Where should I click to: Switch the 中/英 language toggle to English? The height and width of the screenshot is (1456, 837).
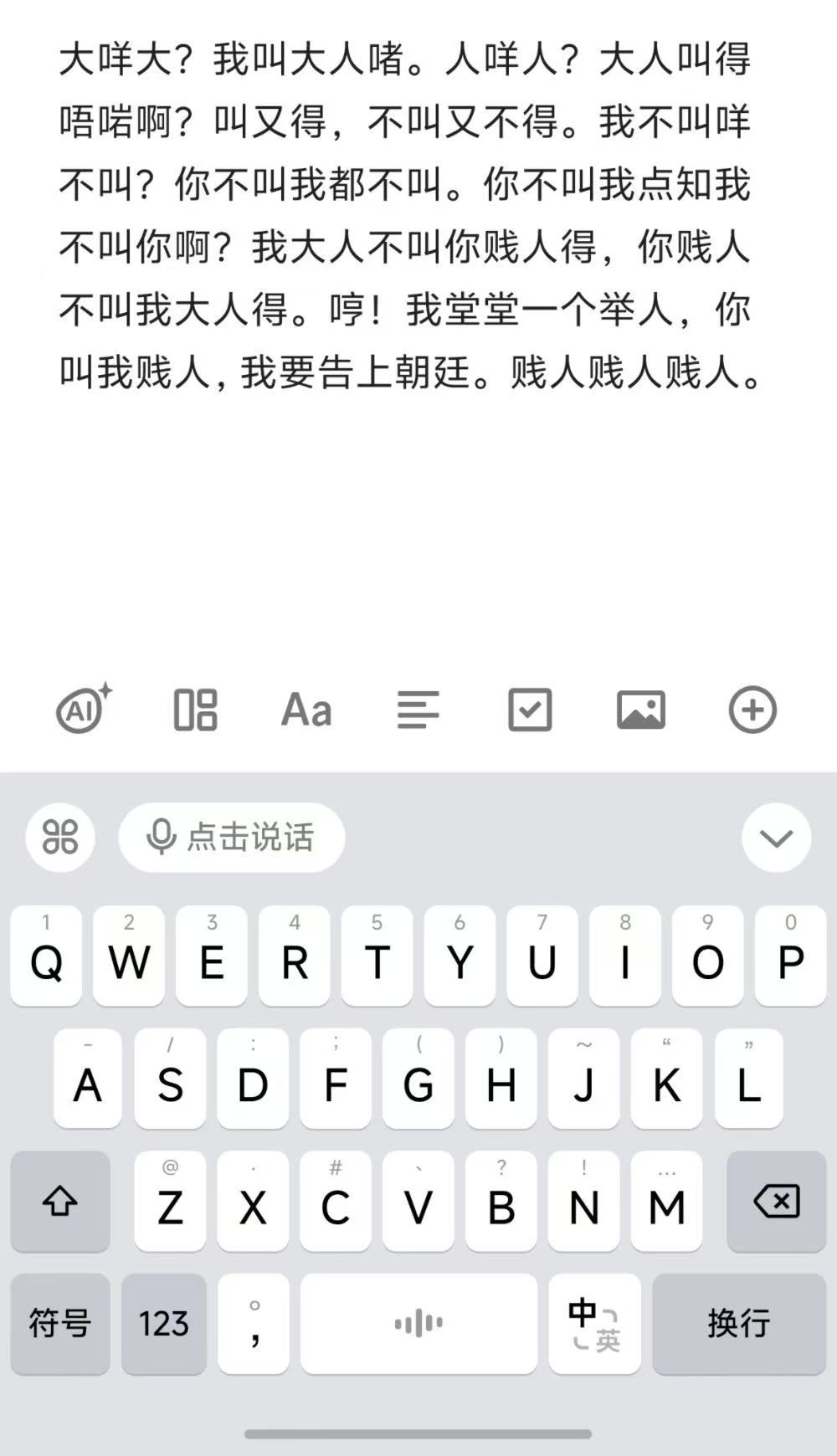tap(593, 1325)
